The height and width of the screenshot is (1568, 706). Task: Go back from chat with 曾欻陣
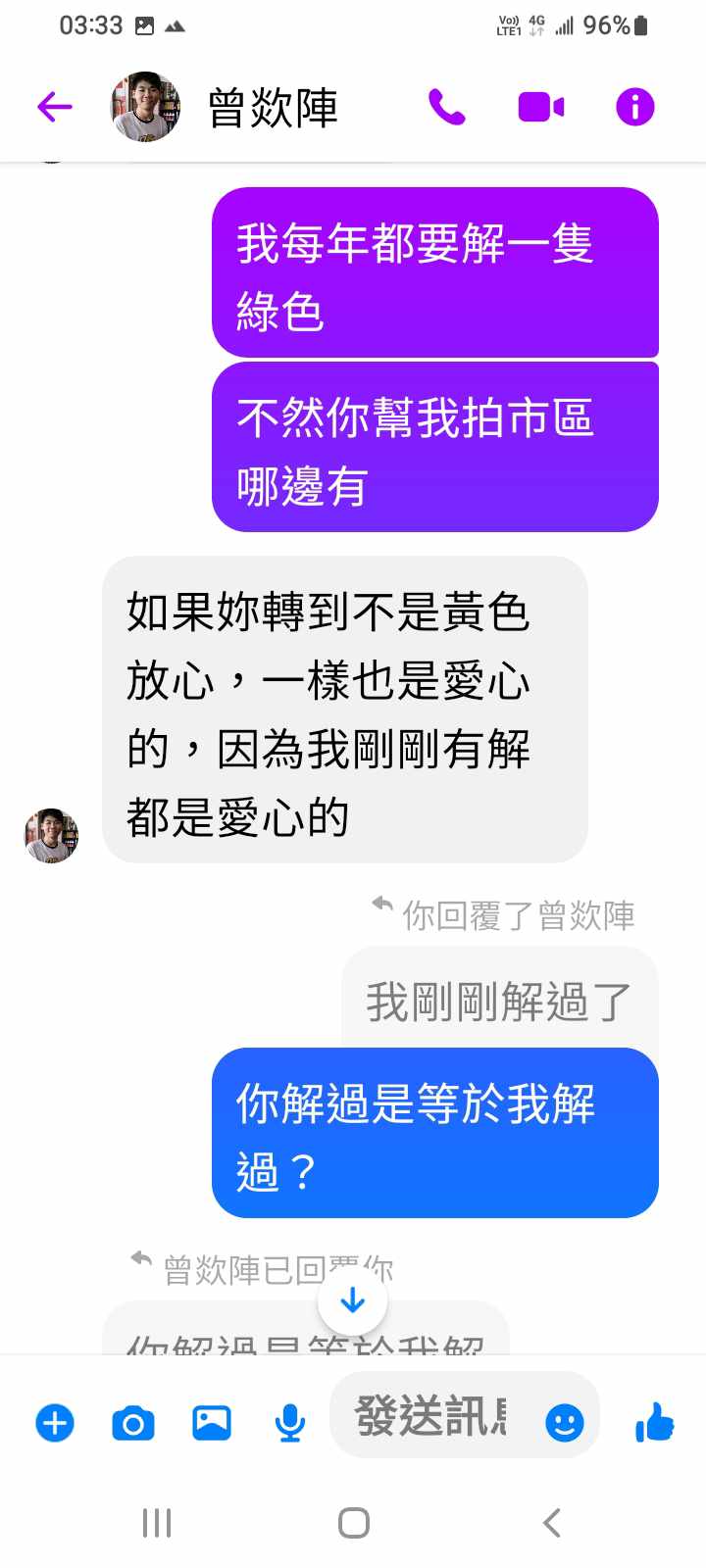click(55, 106)
